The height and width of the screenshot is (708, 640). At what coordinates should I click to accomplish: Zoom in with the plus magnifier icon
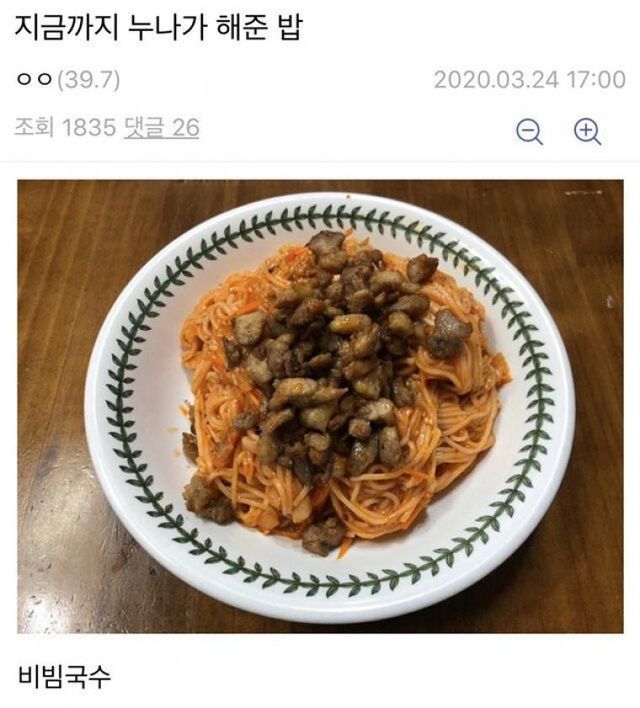point(587,131)
